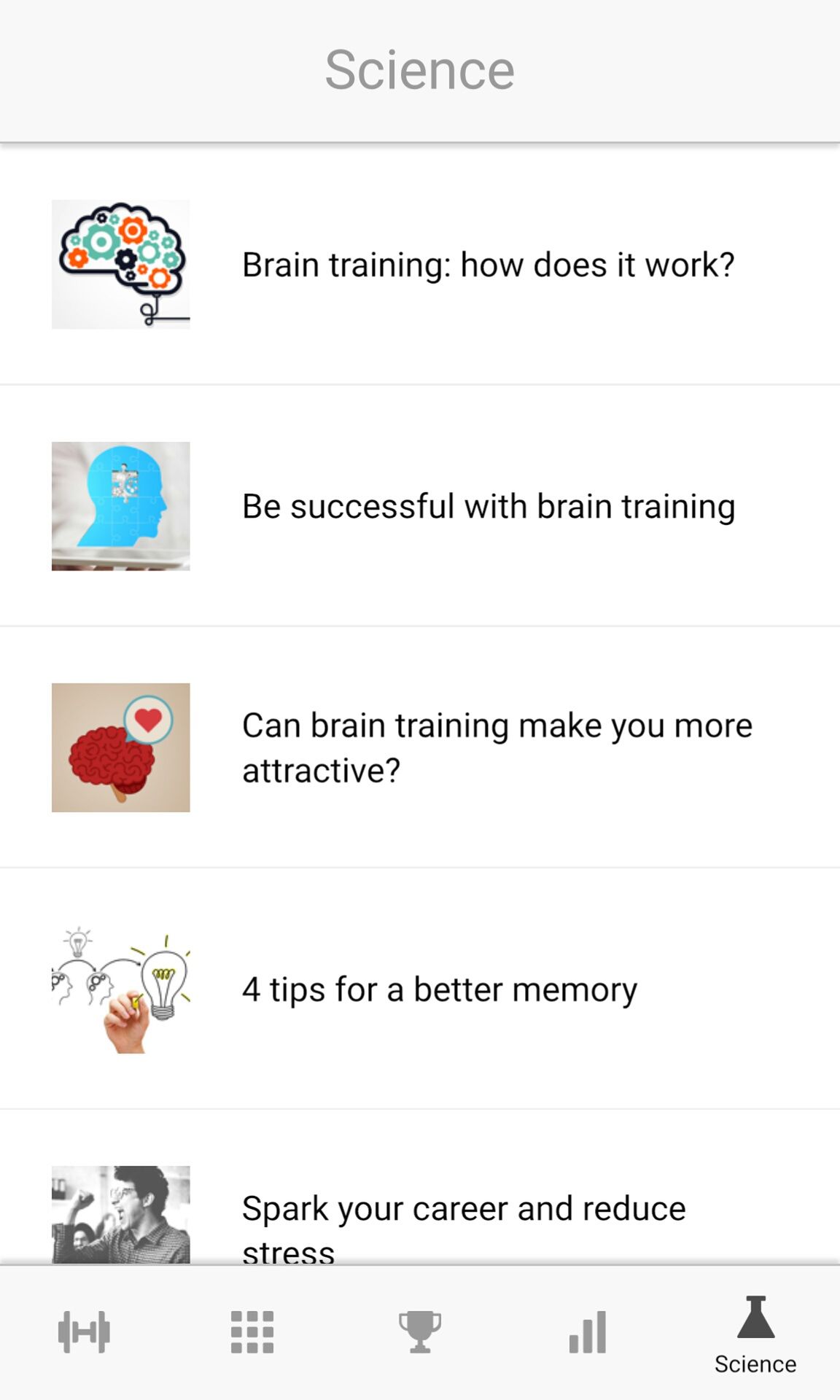Open the games grid tab

[252, 1332]
